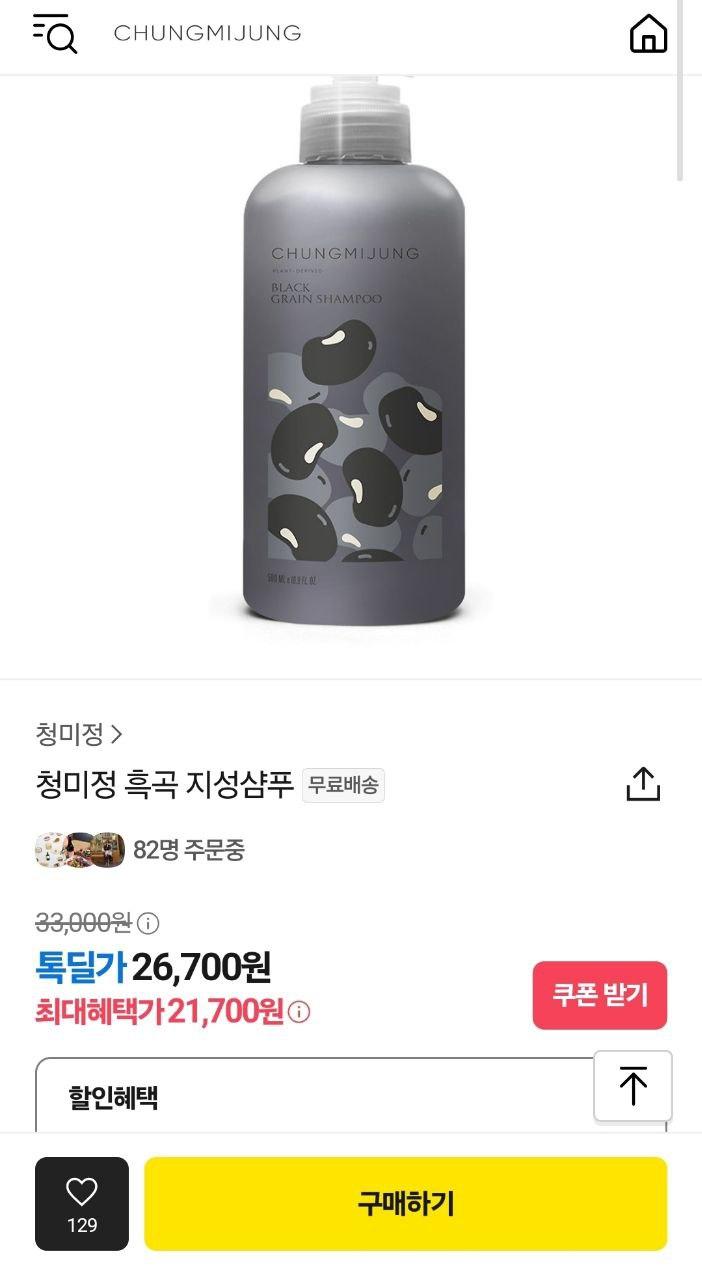Show info about the 33,000원 original price
702x1280 pixels.
[148, 922]
